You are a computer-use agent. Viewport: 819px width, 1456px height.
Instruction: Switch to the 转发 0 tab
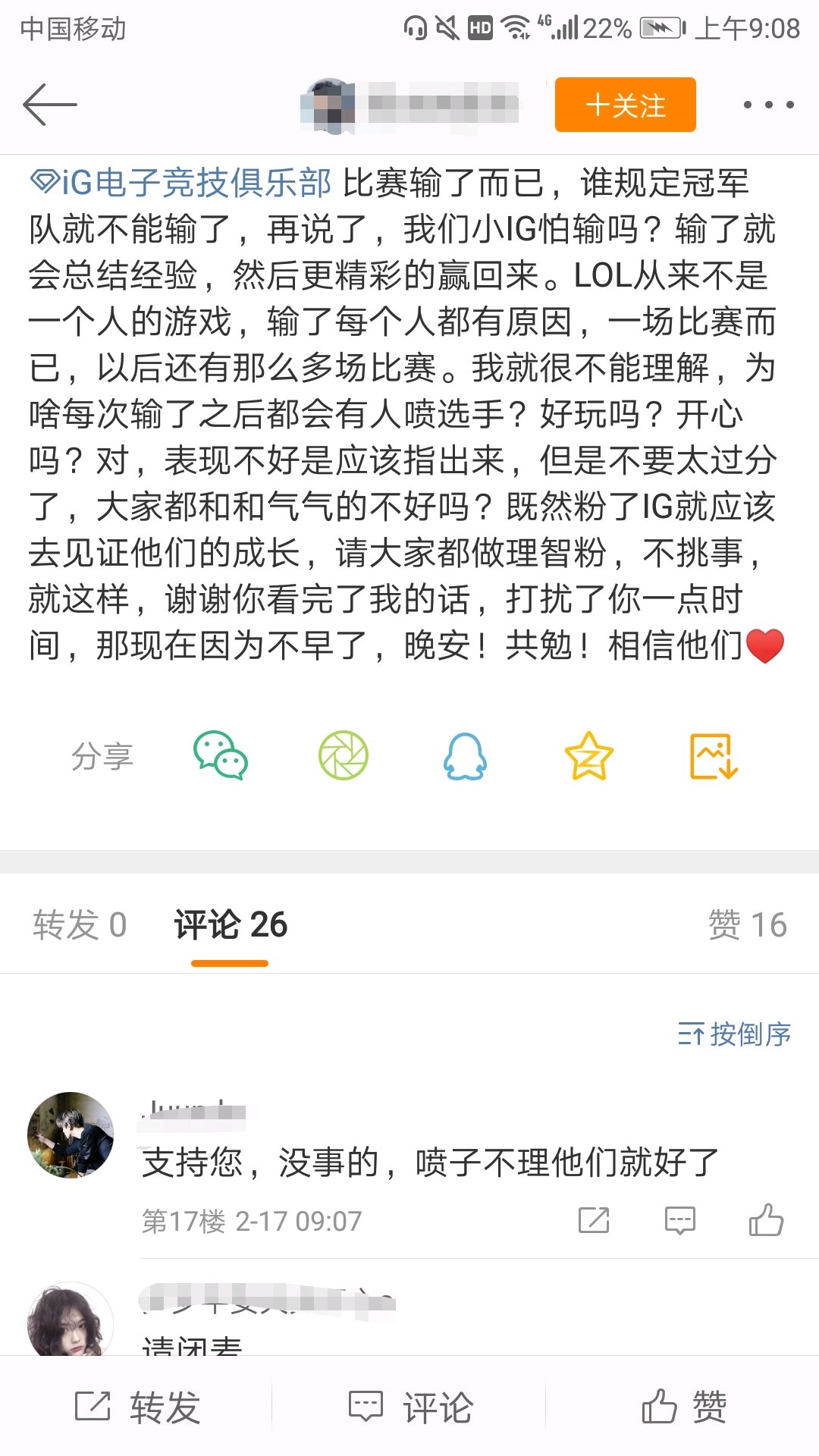pyautogui.click(x=80, y=925)
